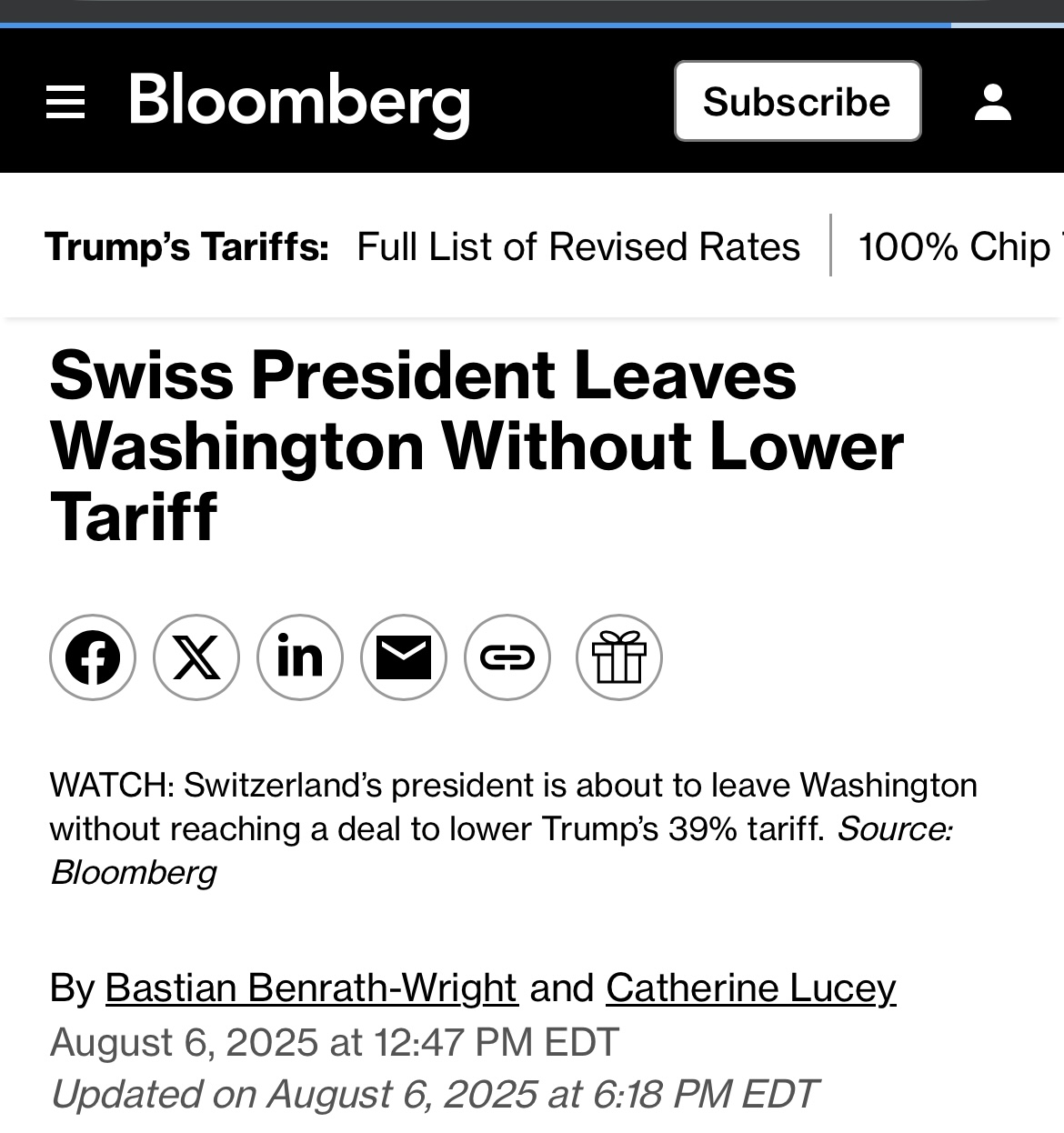Share this article by email
The height and width of the screenshot is (1133, 1064).
click(x=404, y=657)
